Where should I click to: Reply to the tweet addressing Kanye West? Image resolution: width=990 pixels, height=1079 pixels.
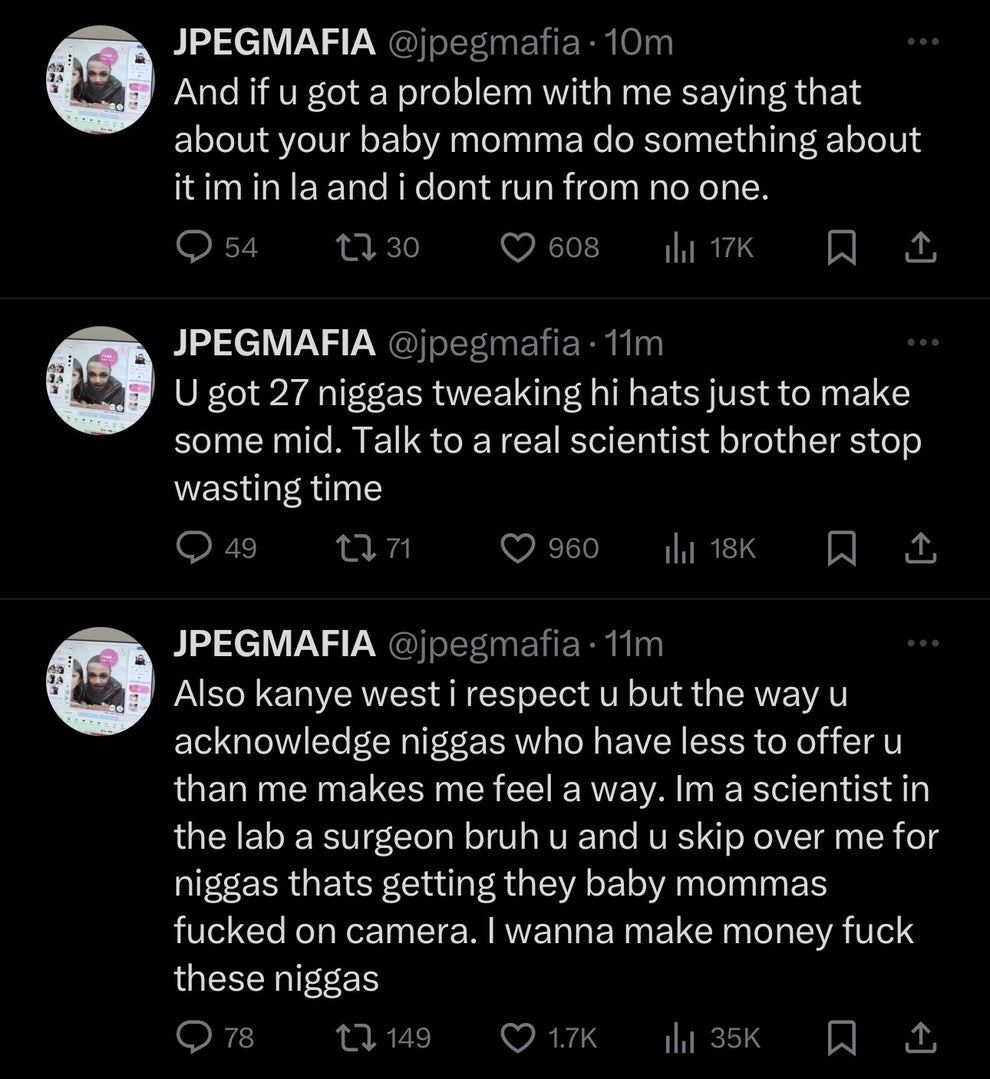(194, 1038)
